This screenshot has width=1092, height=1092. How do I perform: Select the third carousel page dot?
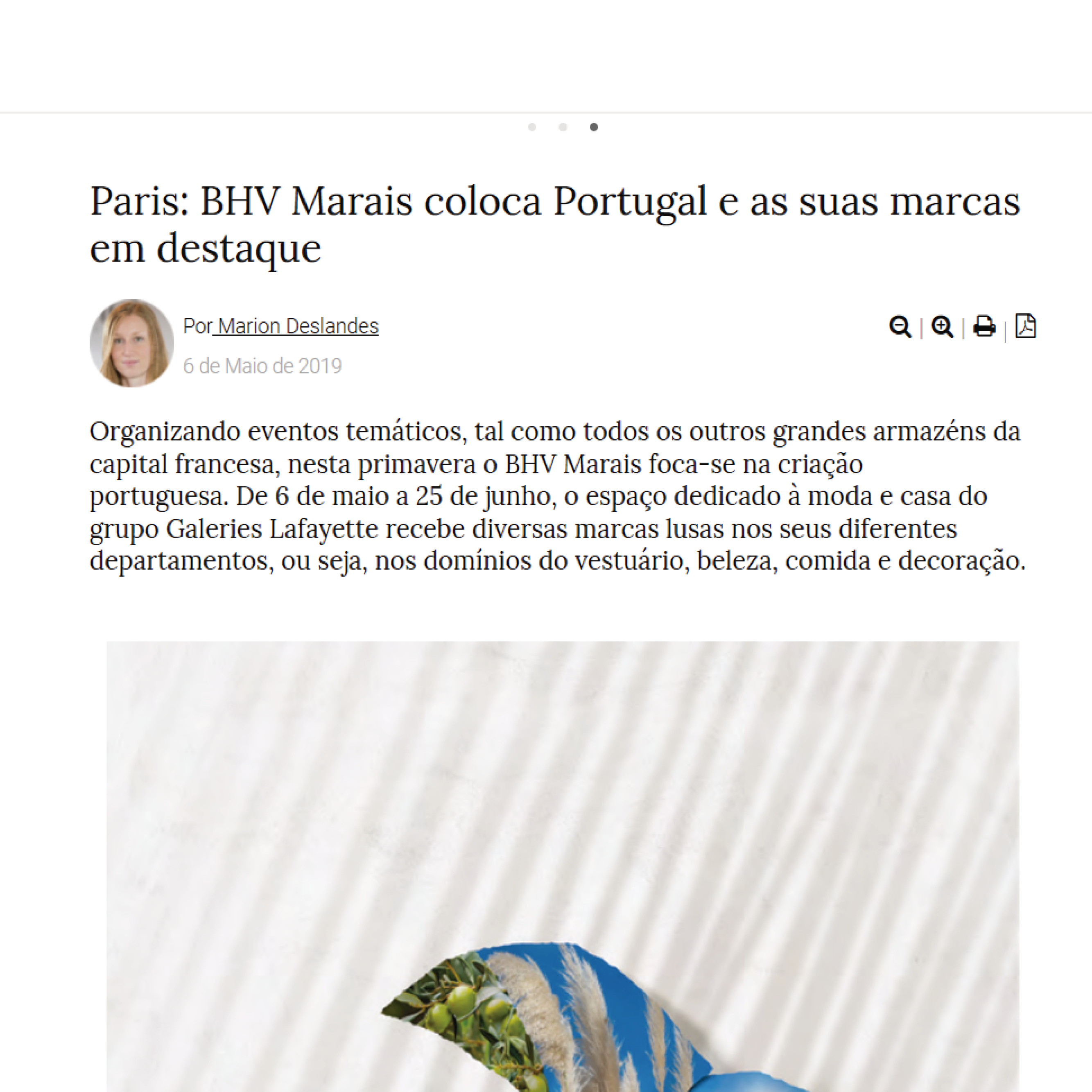[593, 127]
